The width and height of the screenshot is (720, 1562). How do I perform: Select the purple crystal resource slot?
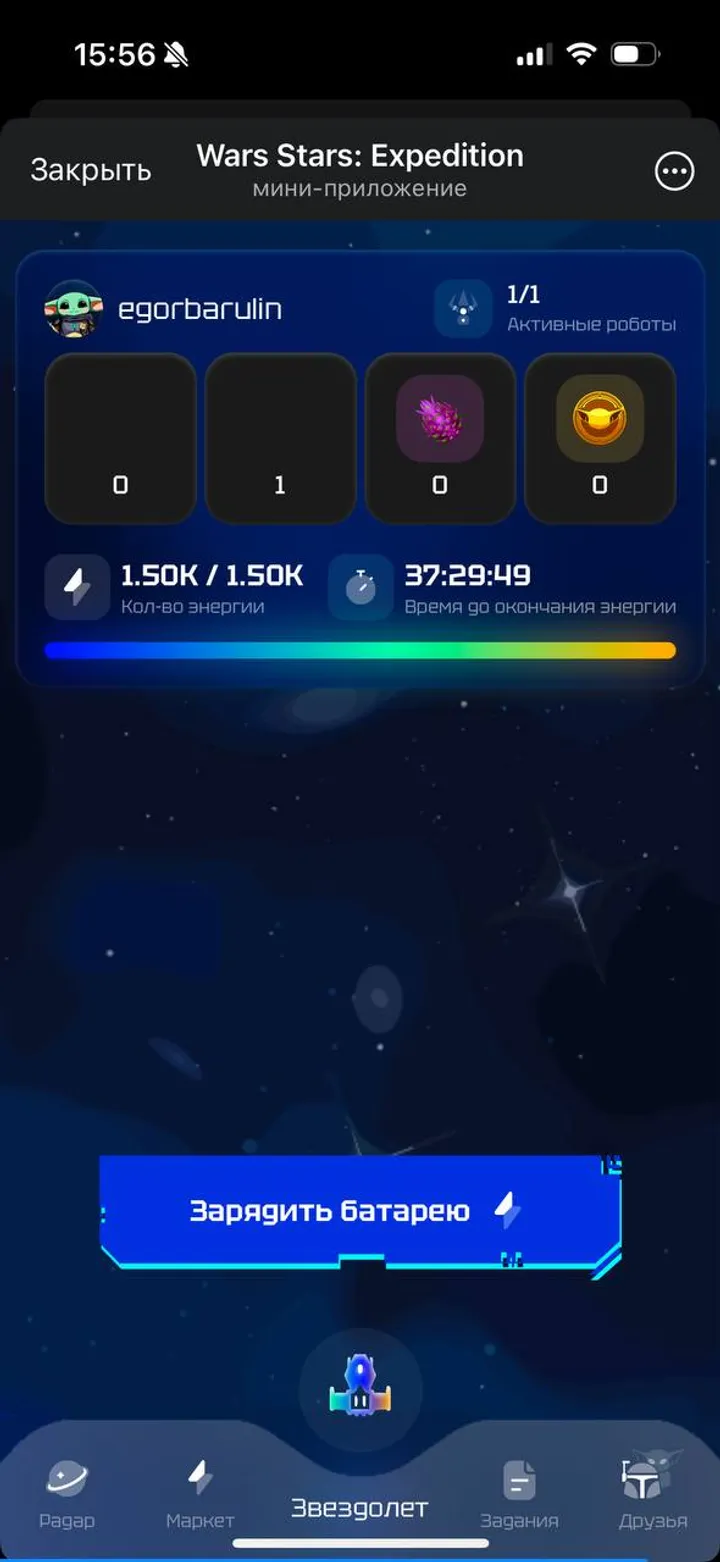point(440,438)
